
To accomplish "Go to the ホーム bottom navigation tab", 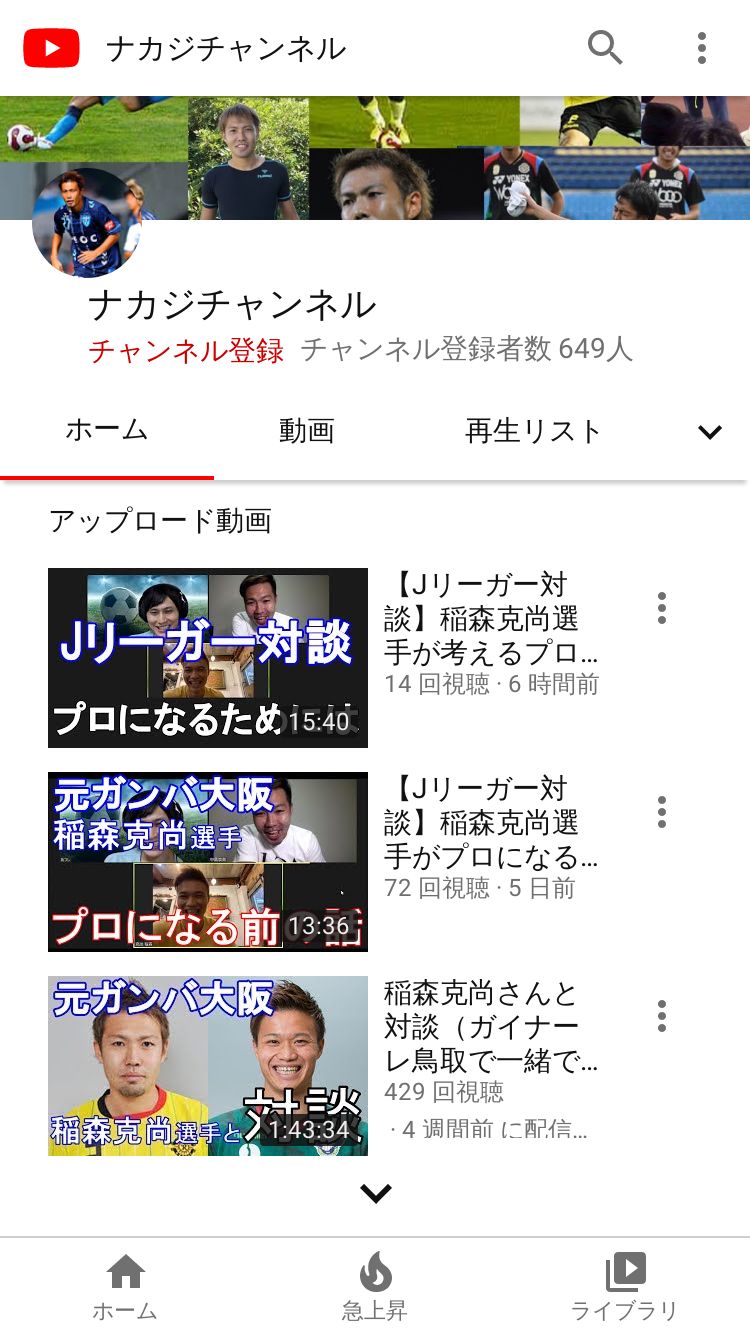I will 125,1288.
